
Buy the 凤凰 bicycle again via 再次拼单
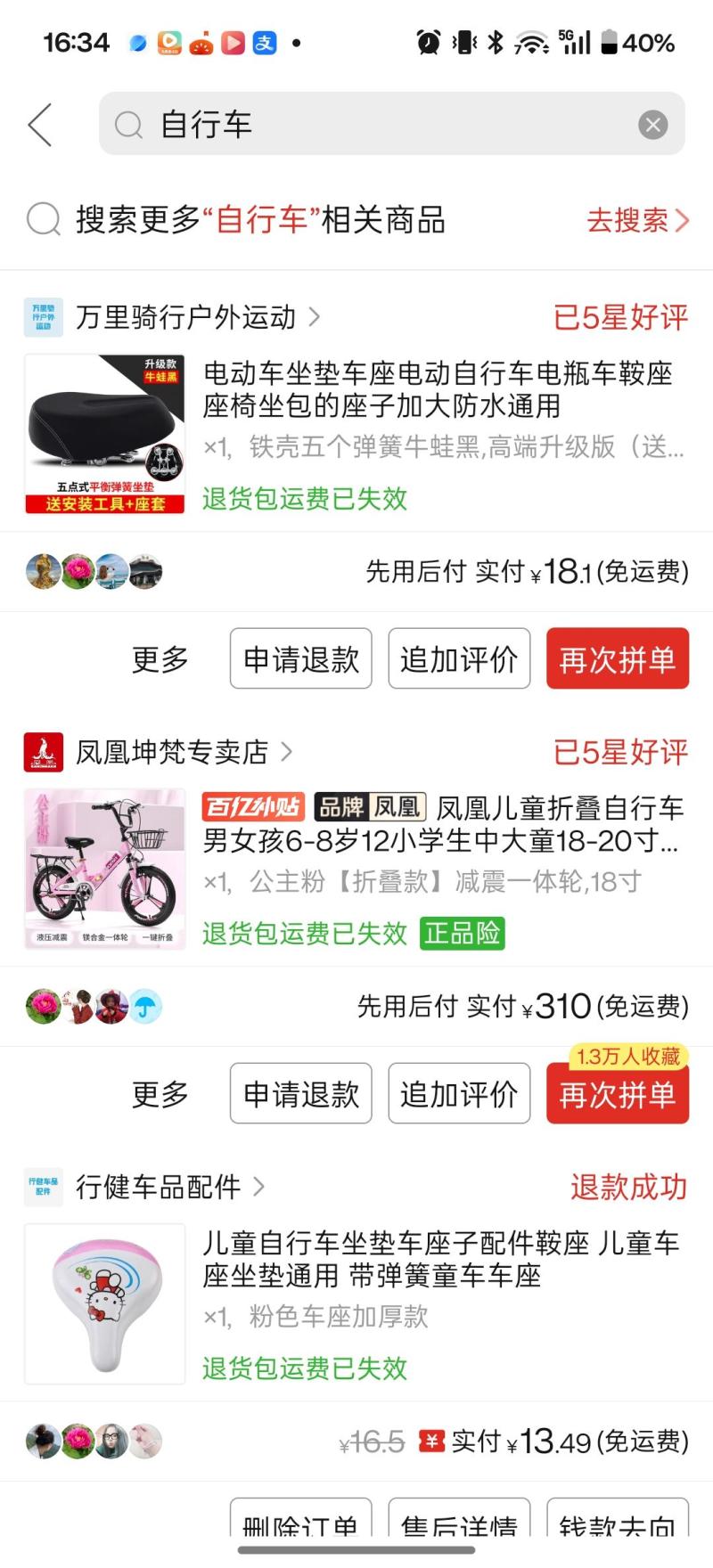pyautogui.click(x=618, y=1096)
